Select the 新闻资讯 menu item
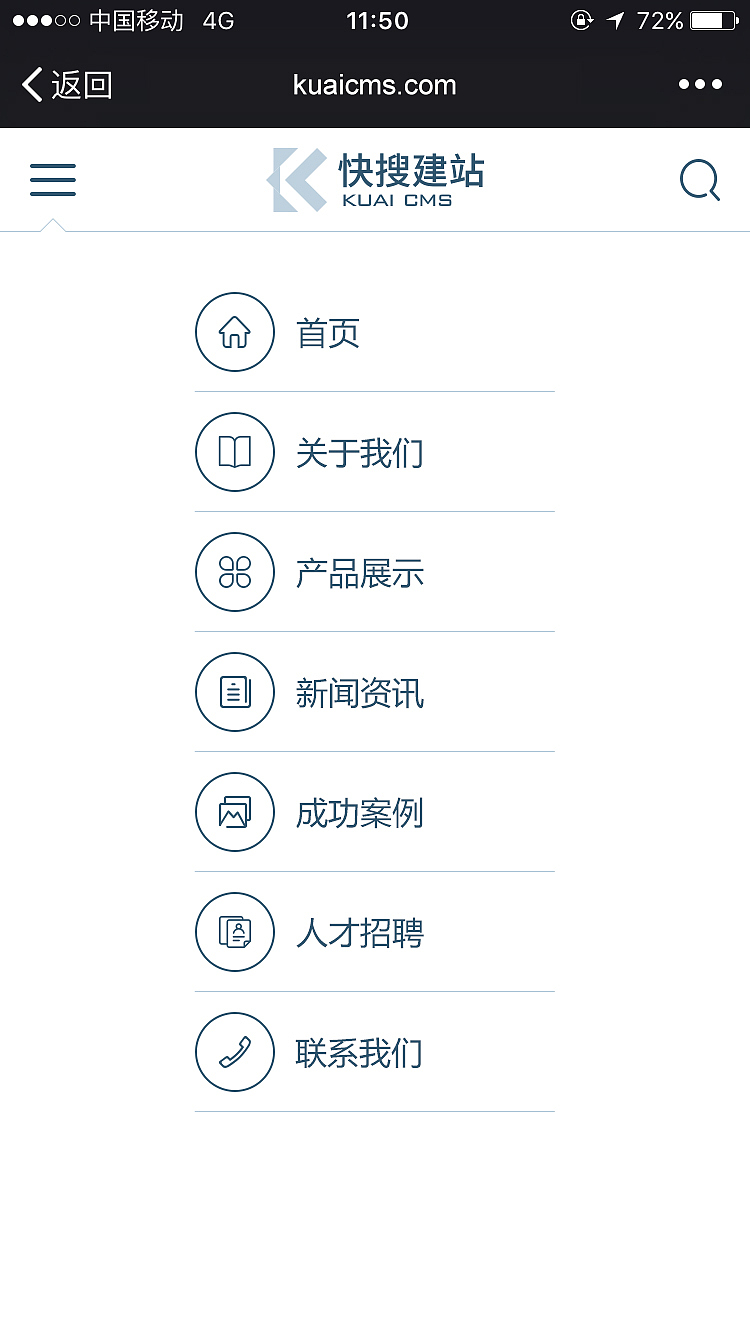Image resolution: width=750 pixels, height=1334 pixels. [360, 692]
